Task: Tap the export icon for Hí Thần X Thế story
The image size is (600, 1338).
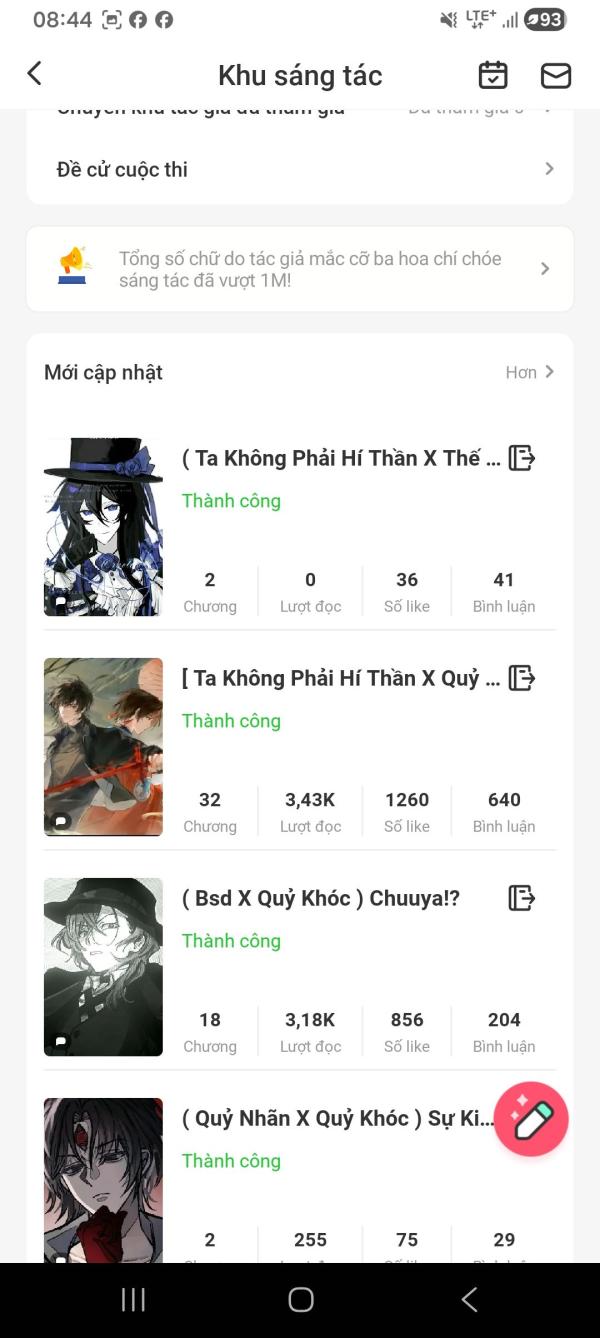Action: pyautogui.click(x=522, y=458)
